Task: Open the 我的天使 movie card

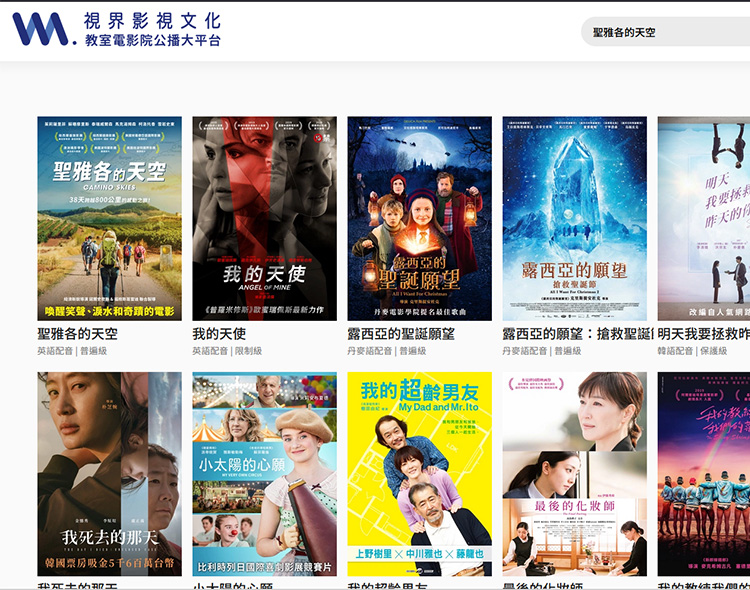Action: (x=265, y=218)
